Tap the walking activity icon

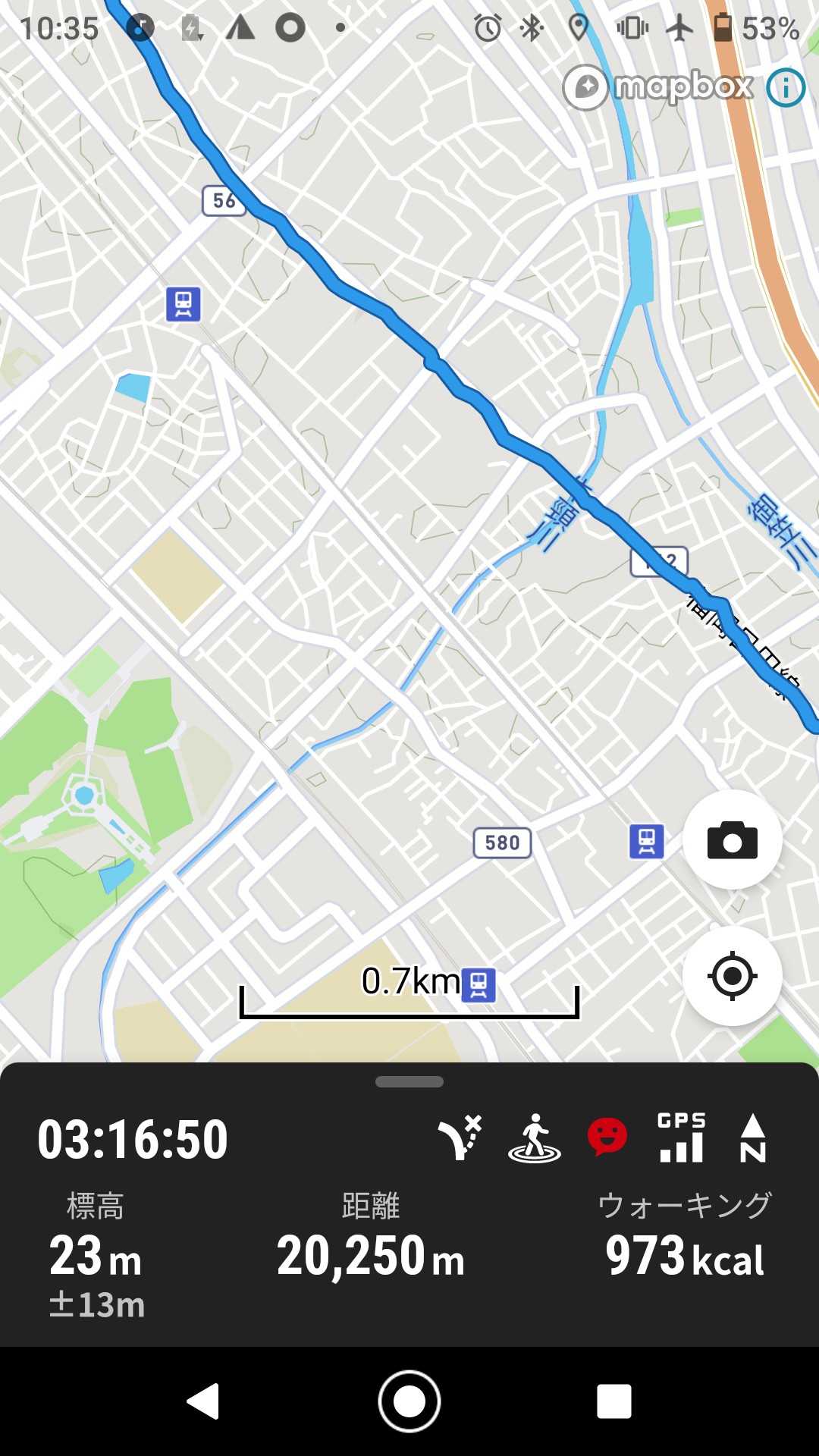[535, 1138]
